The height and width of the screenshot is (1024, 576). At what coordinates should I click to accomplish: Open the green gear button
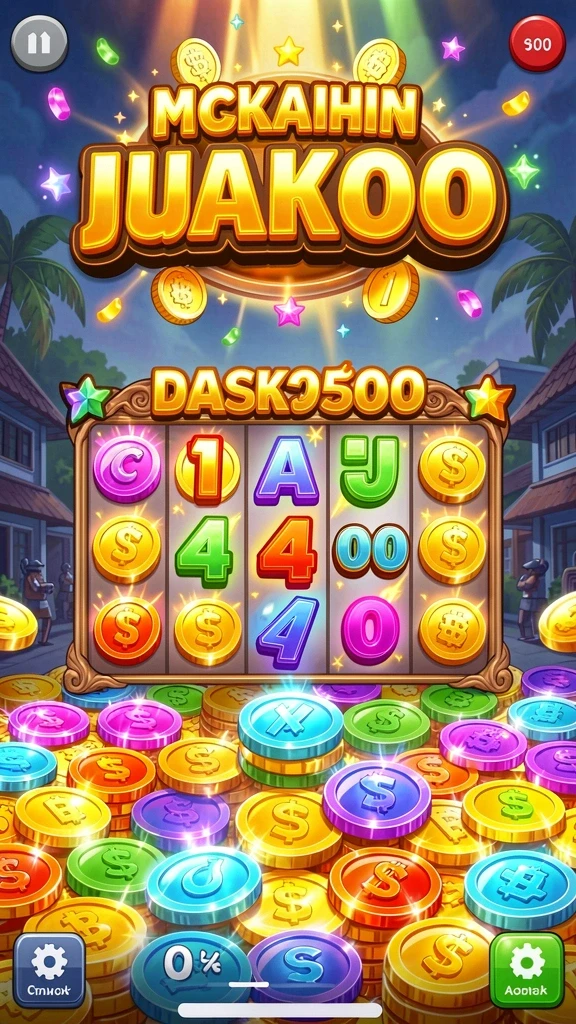coord(526,970)
